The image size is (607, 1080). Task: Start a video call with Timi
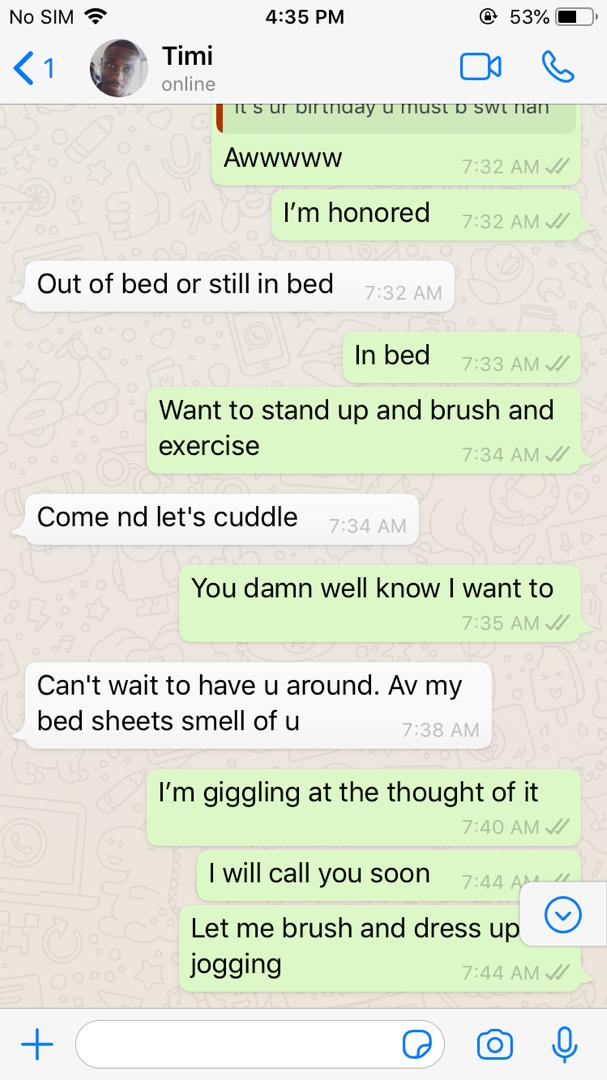click(x=480, y=67)
